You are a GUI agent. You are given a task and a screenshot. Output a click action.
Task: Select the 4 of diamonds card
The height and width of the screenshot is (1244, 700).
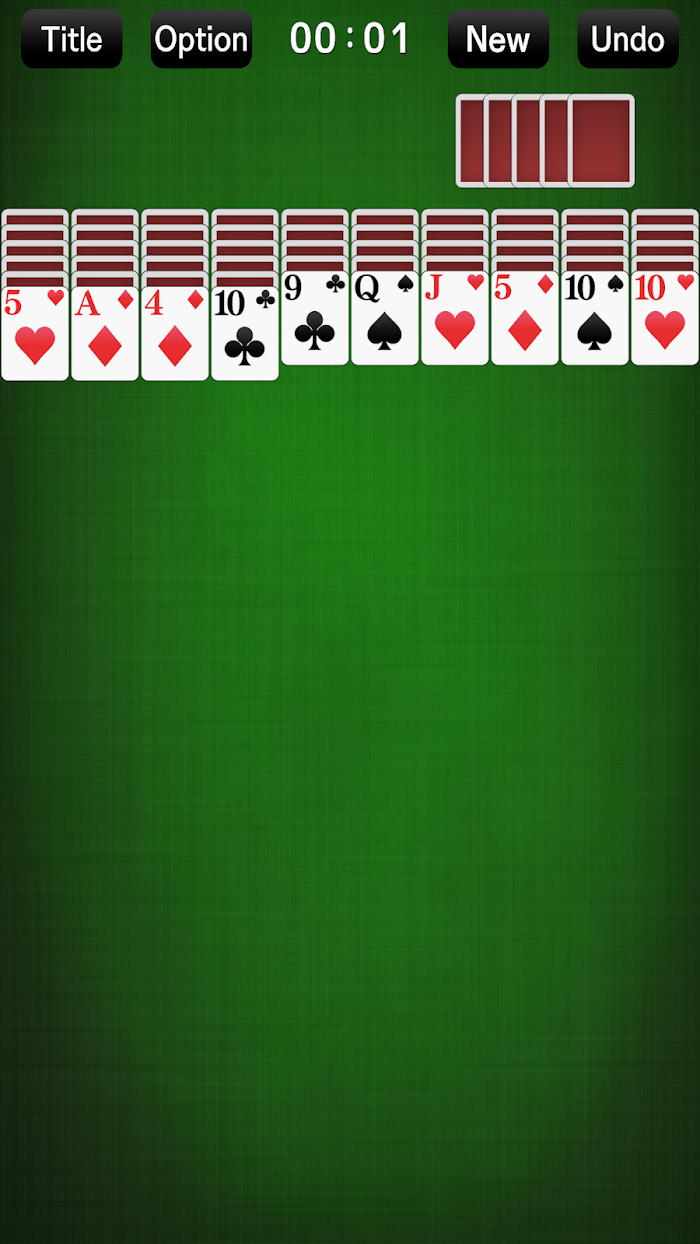click(x=175, y=333)
